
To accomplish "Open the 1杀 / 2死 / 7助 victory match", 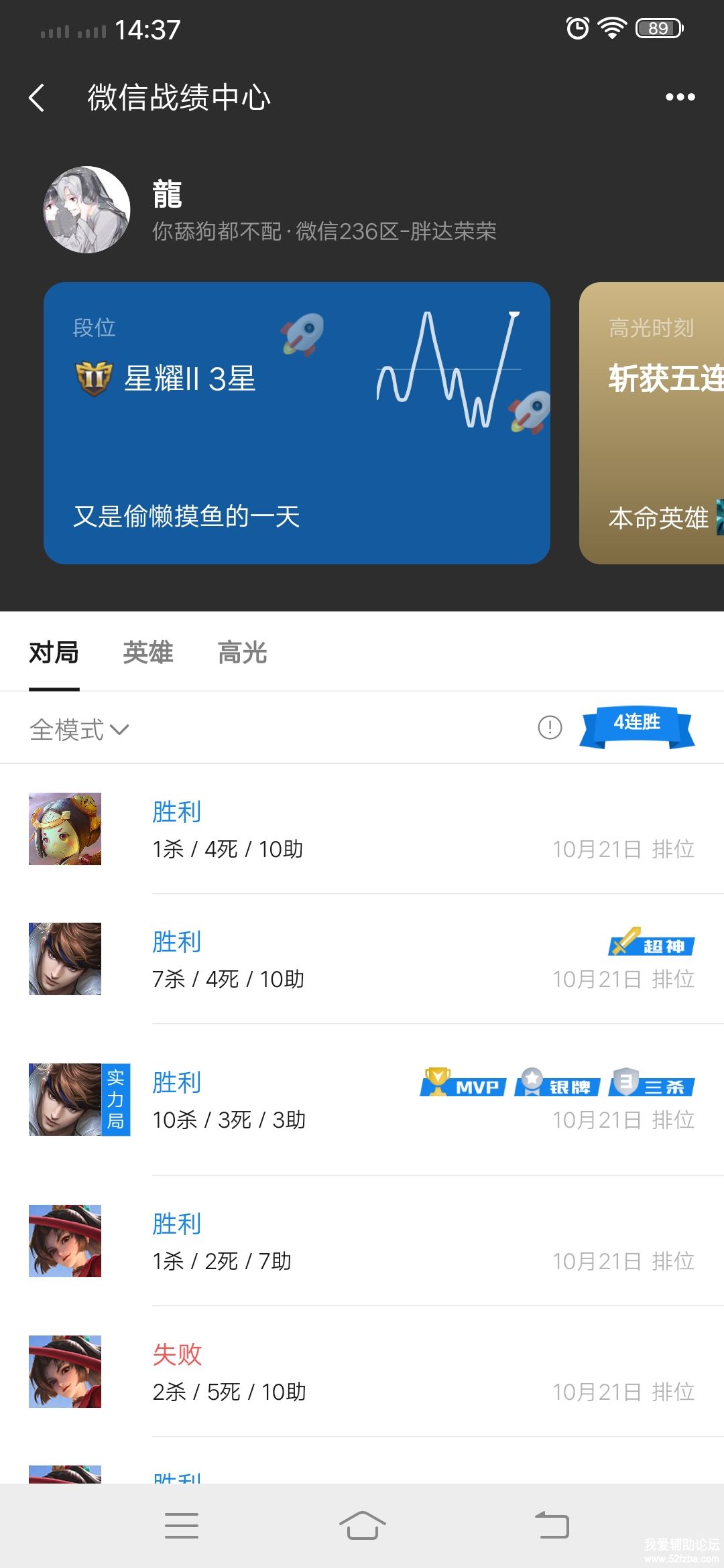I will coord(362,1242).
